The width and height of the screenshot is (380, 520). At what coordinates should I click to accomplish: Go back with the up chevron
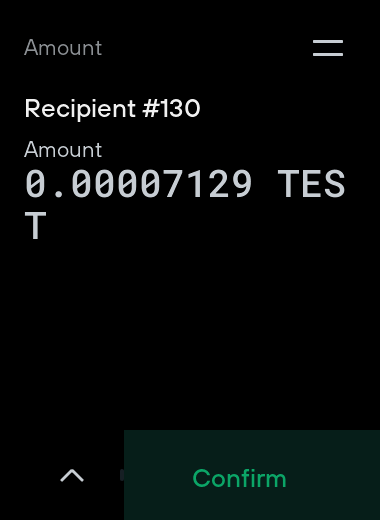72,476
